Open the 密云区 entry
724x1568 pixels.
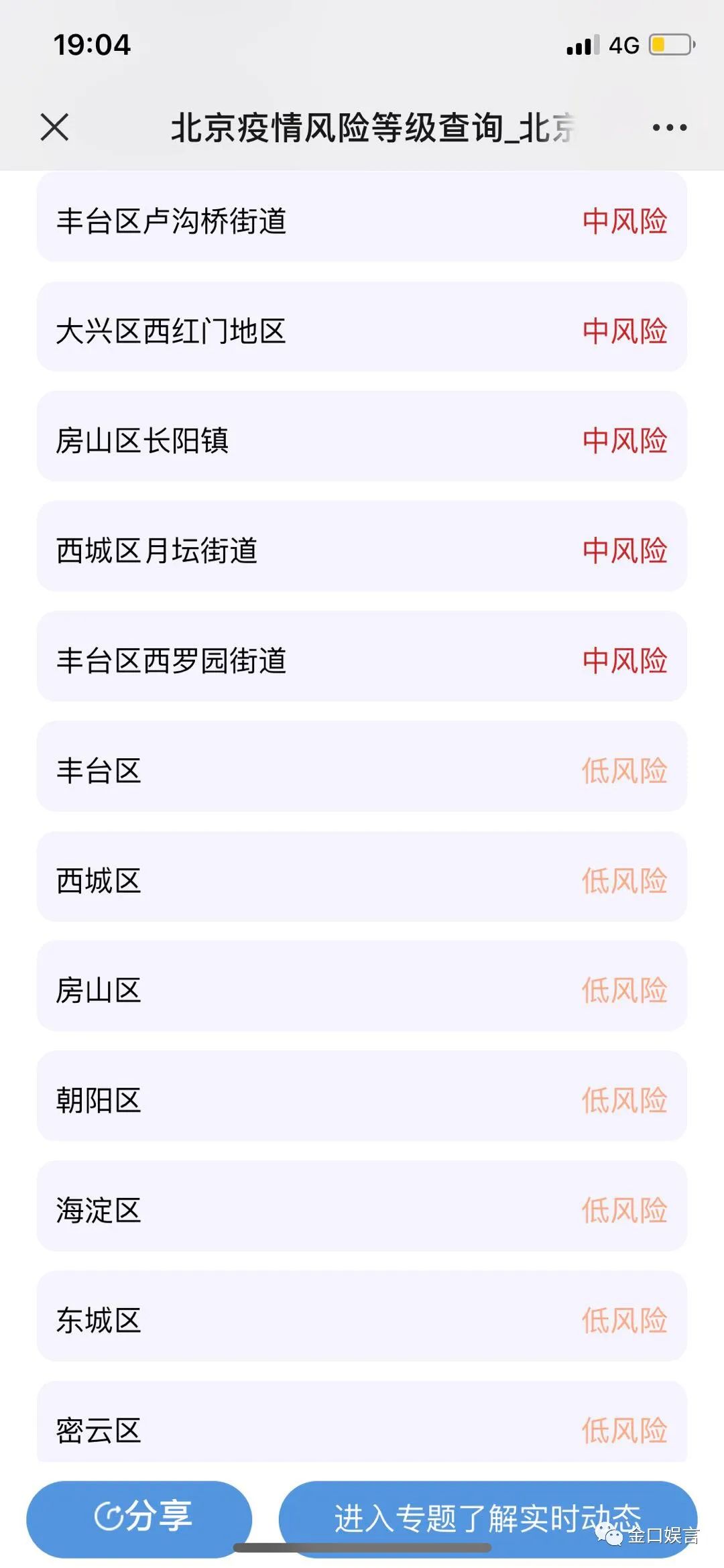pos(362,1431)
